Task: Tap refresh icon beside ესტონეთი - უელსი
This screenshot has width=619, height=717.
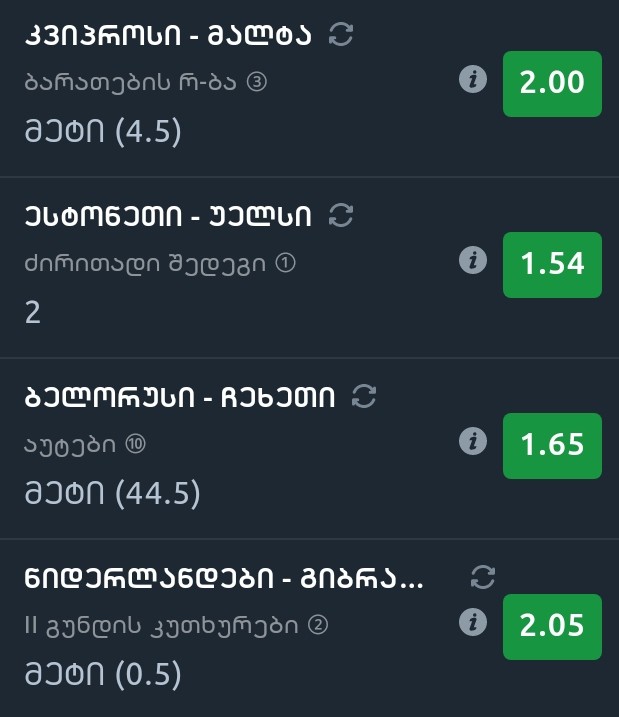Action: [x=341, y=215]
